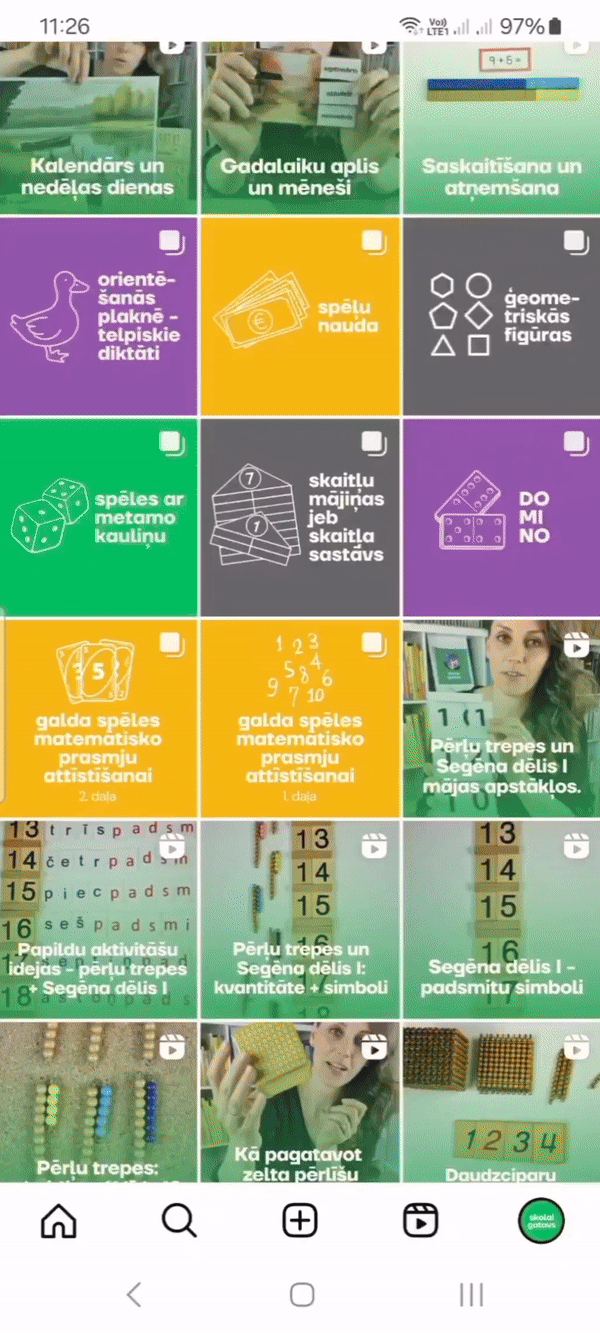
Task: Open 'galda spēles' post, 1. daļa
Action: tap(300, 718)
